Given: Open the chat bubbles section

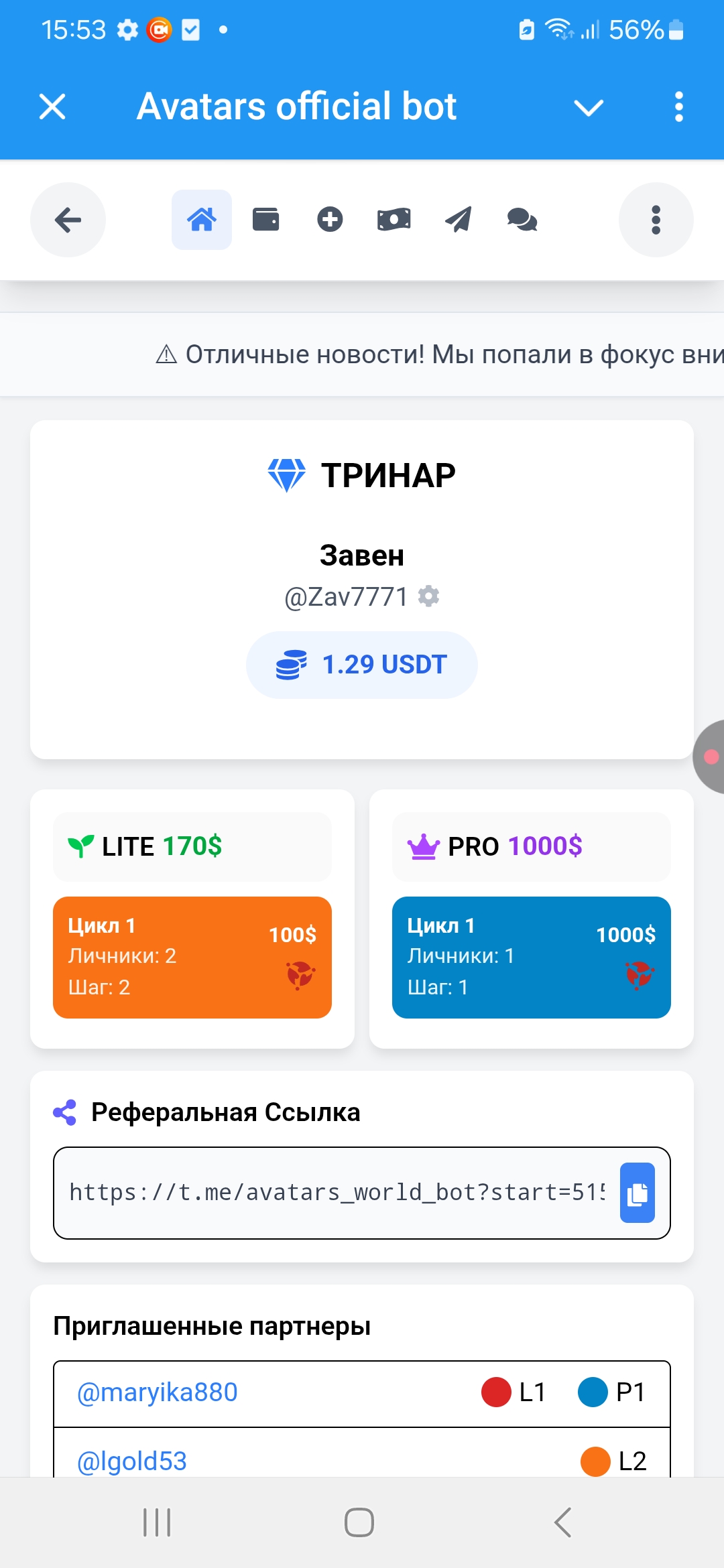Looking at the screenshot, I should point(522,220).
